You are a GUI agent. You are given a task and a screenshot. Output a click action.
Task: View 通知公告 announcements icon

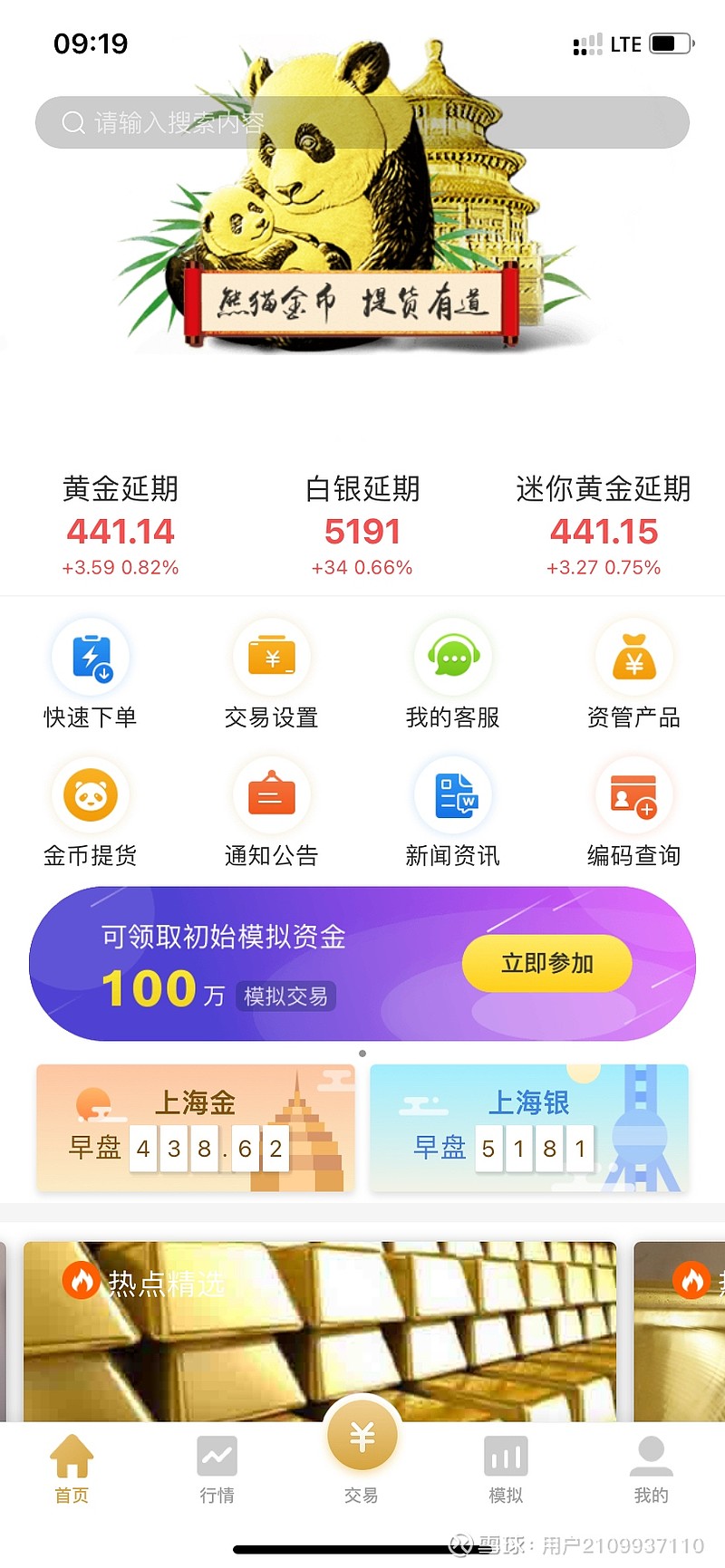(x=271, y=809)
